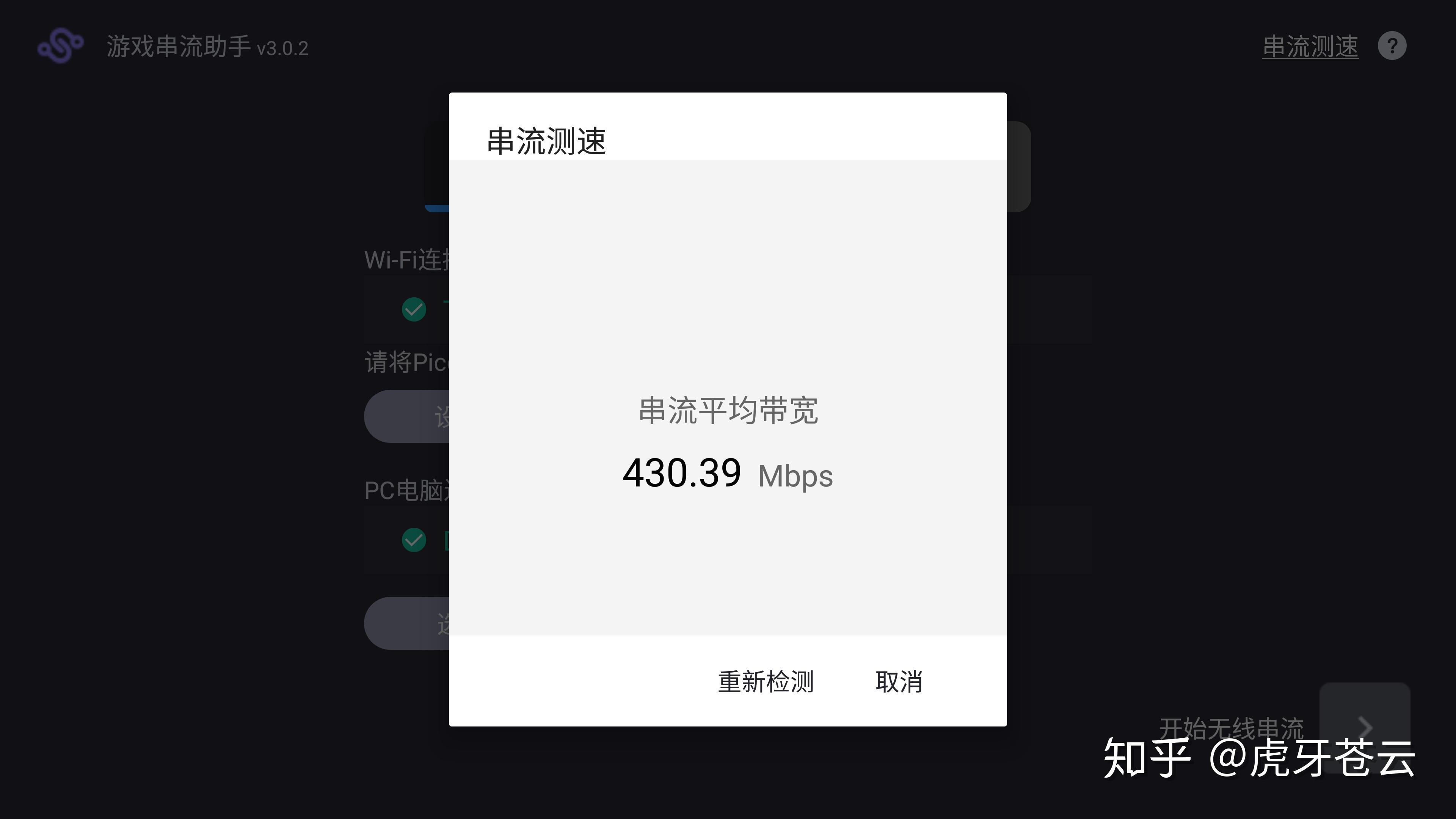Open the help question mark icon

(1392, 46)
